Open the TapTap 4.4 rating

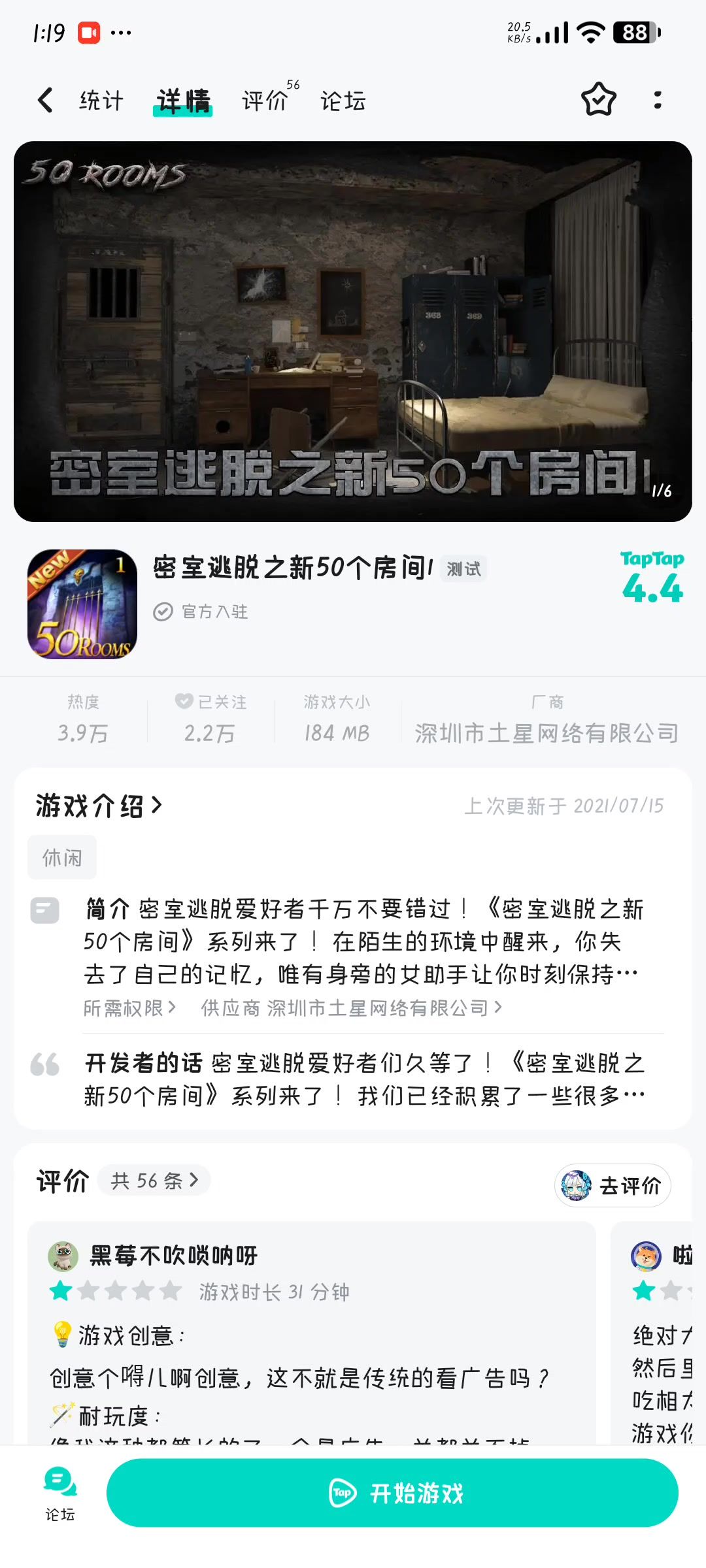point(652,578)
